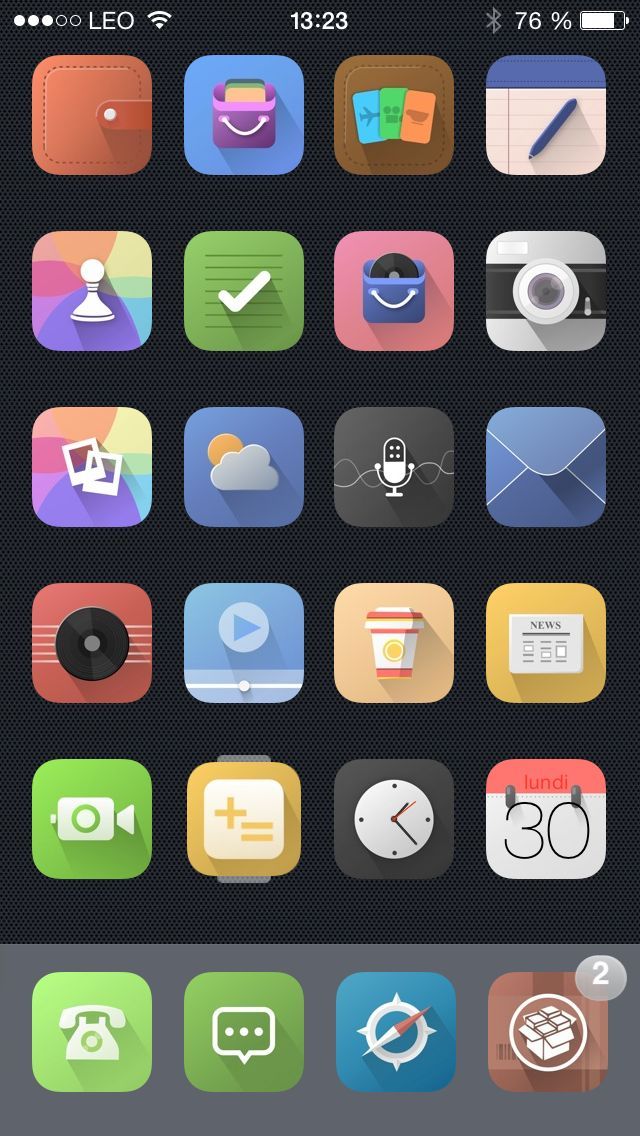The image size is (640, 1136).
Task: Launch the Camera app
Action: point(546,291)
